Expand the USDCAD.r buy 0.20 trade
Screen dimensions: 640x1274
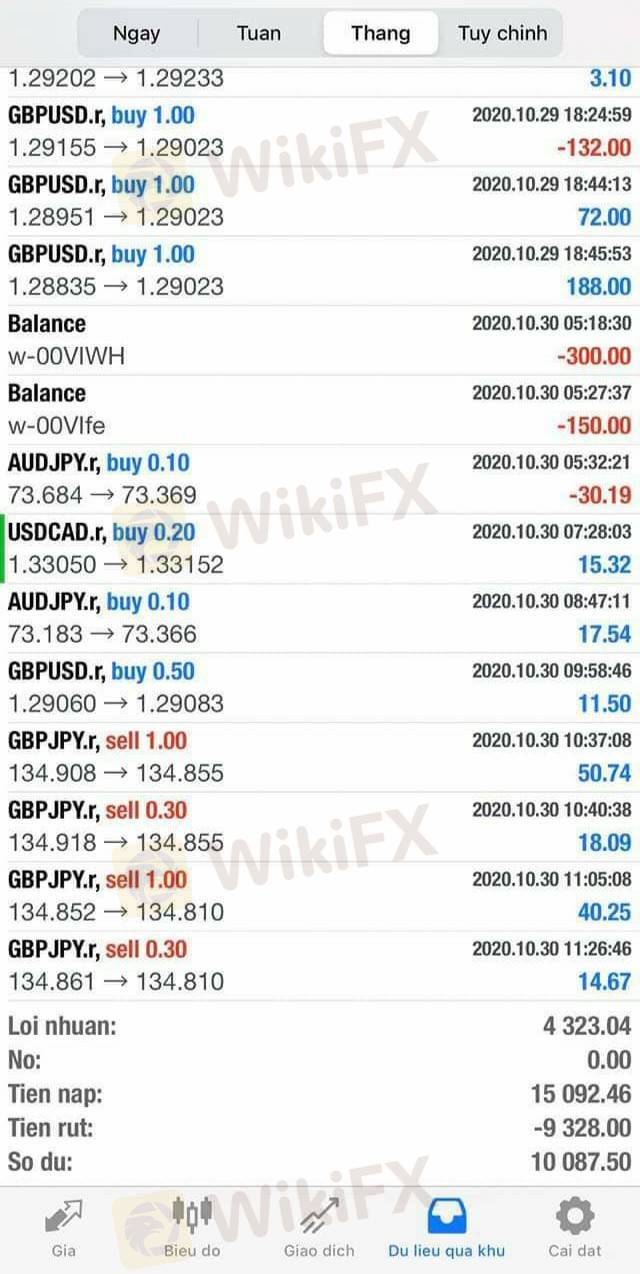coord(320,548)
